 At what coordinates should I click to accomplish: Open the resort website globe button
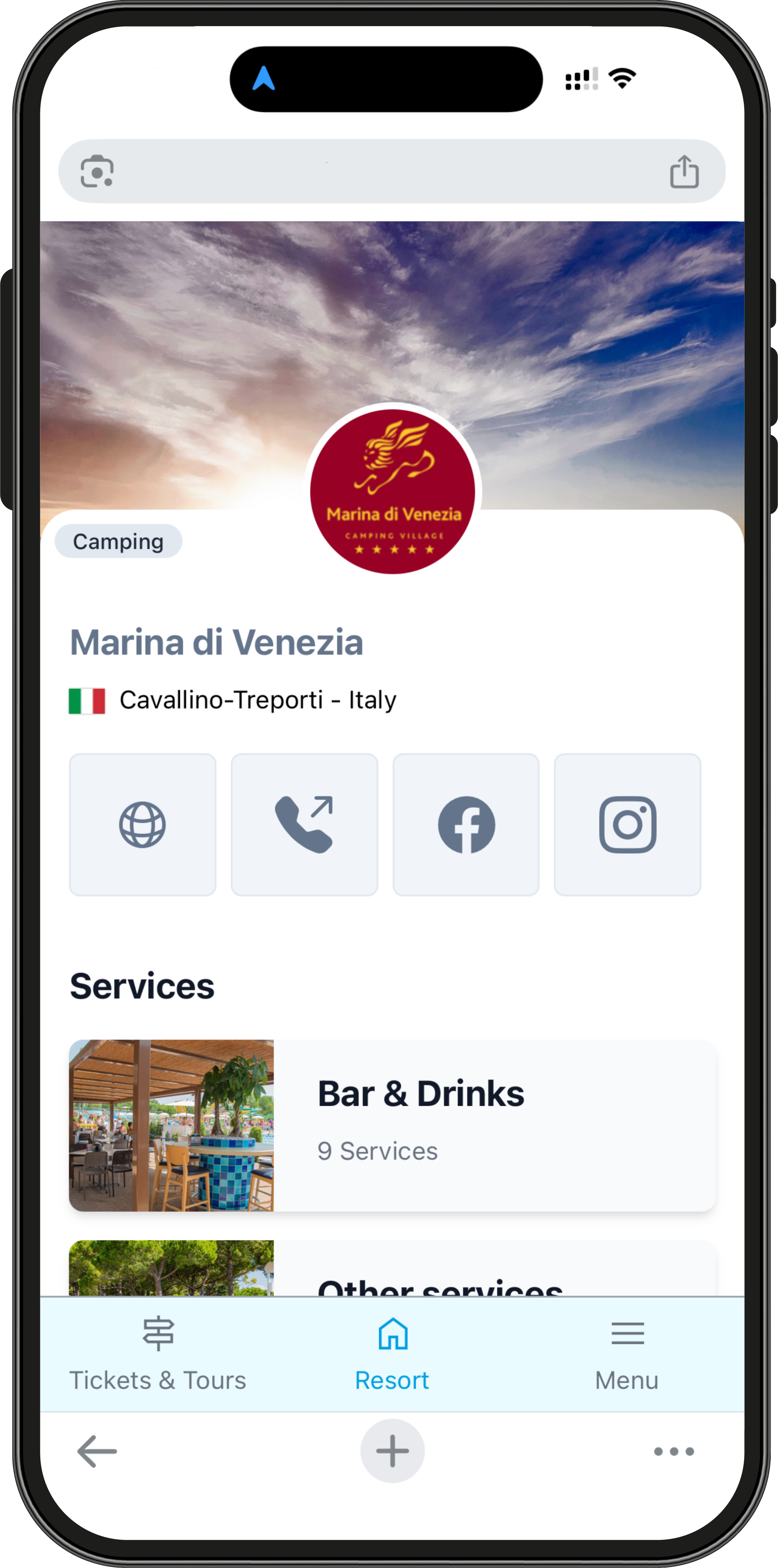click(142, 825)
